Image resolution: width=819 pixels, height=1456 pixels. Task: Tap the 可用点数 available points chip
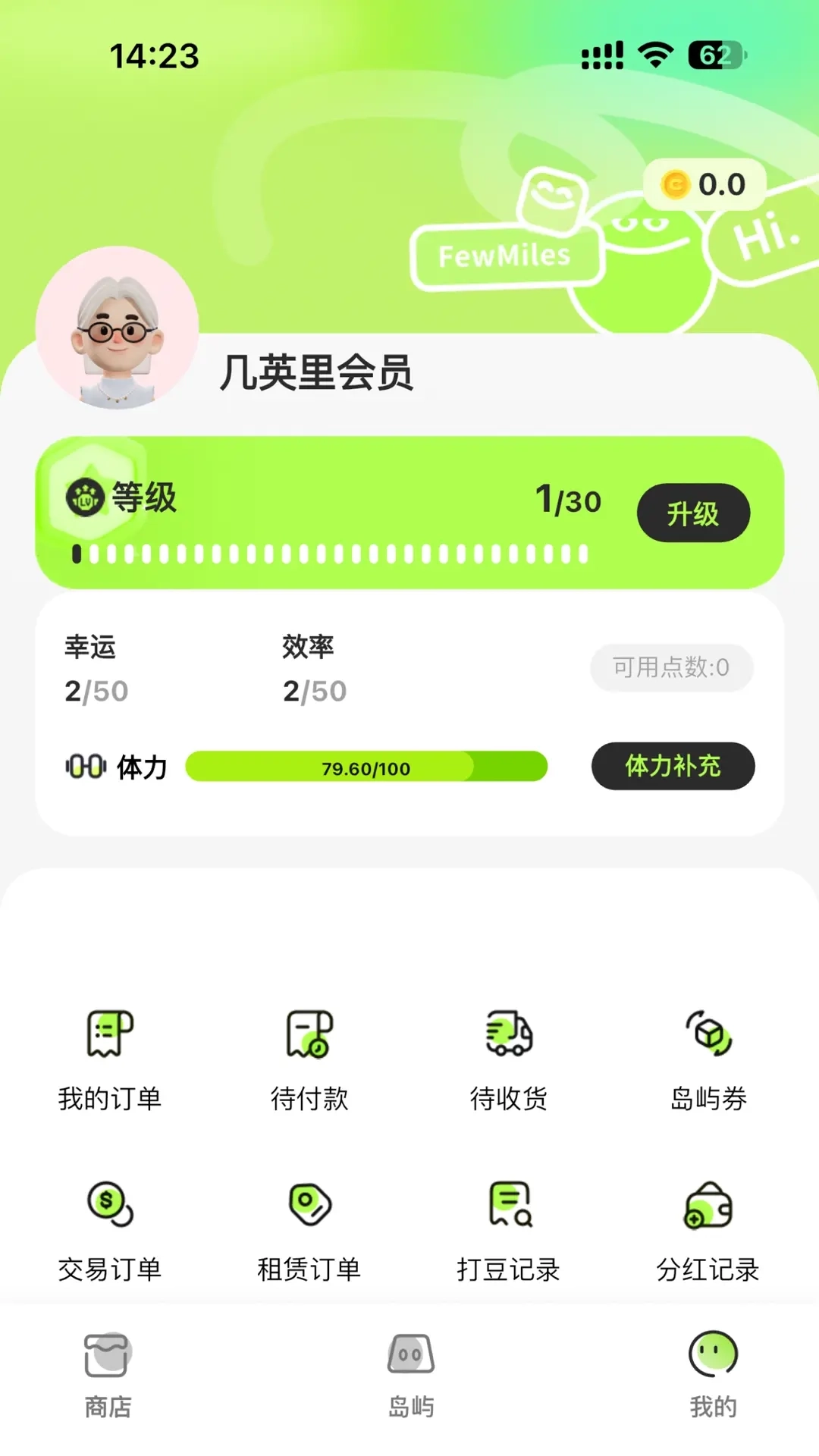click(x=671, y=667)
